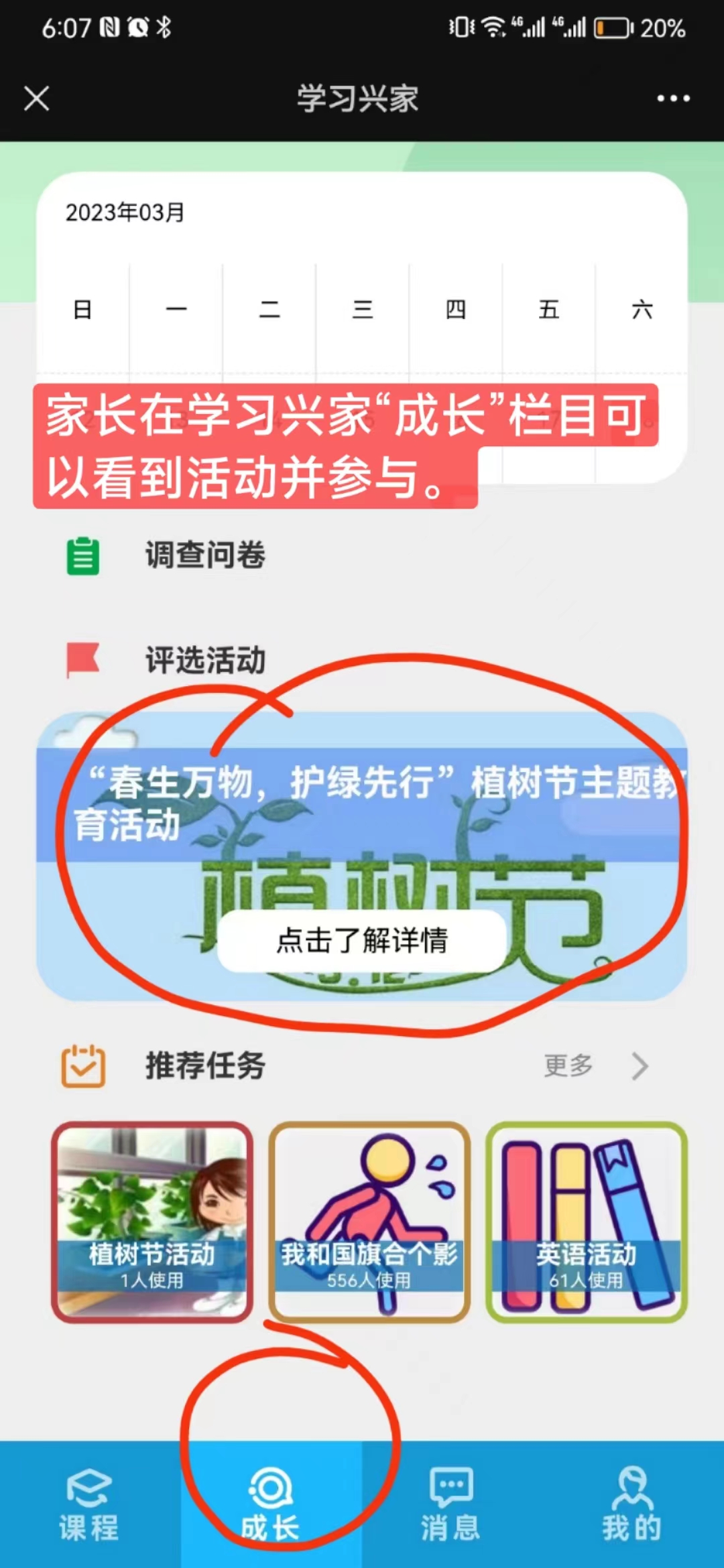Open the 我和国旗合个影 task card
The image size is (724, 1568).
pyautogui.click(x=369, y=1222)
